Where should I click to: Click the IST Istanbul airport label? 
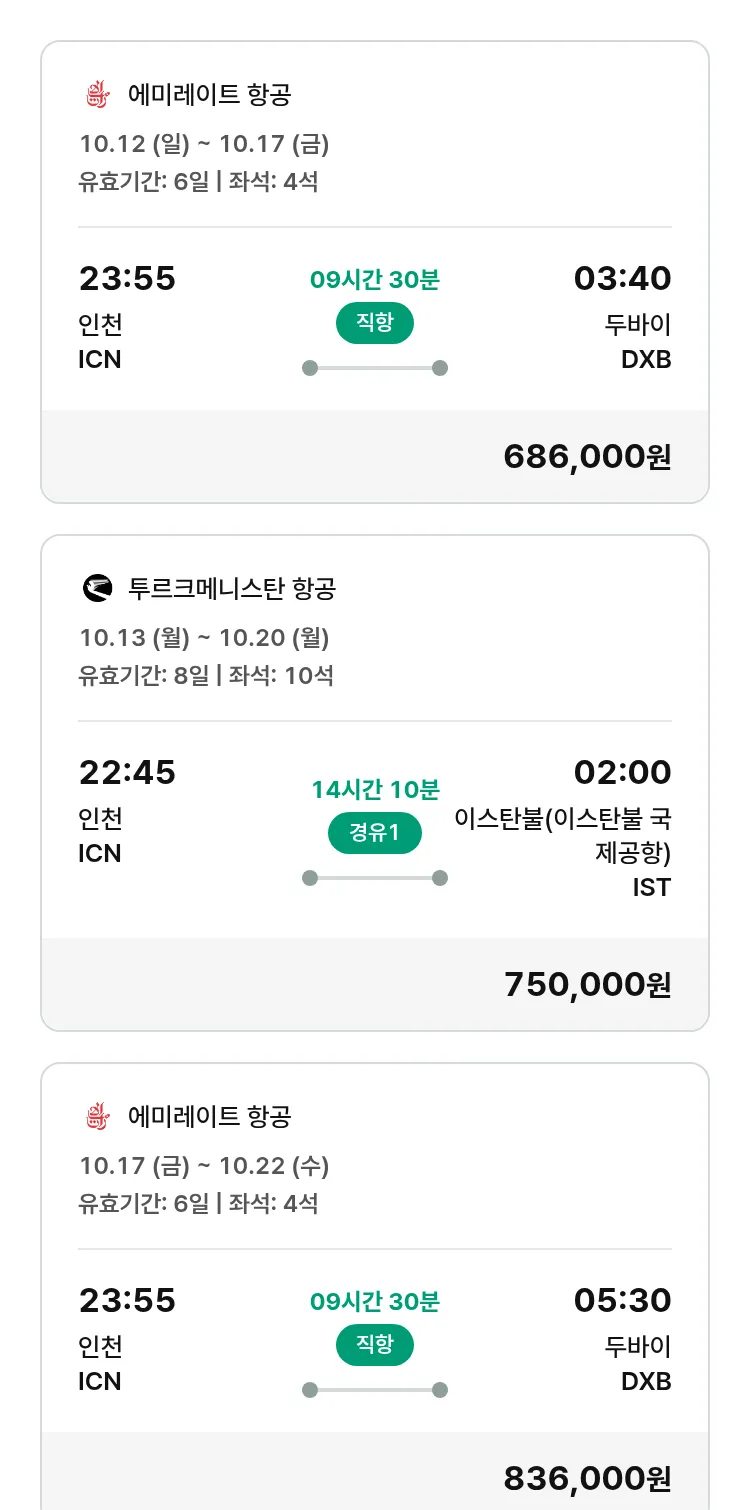tap(651, 887)
